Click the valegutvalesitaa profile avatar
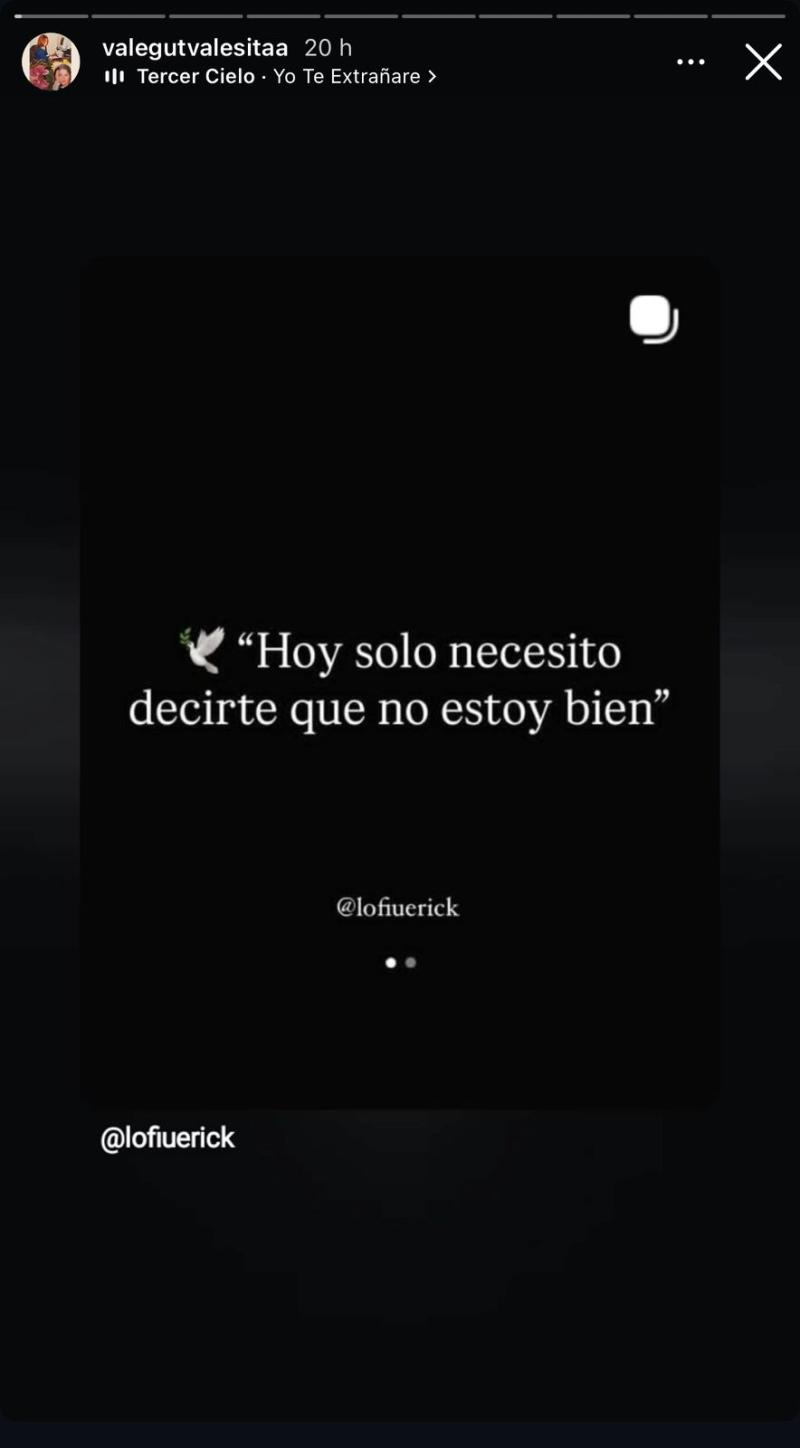 click(50, 62)
